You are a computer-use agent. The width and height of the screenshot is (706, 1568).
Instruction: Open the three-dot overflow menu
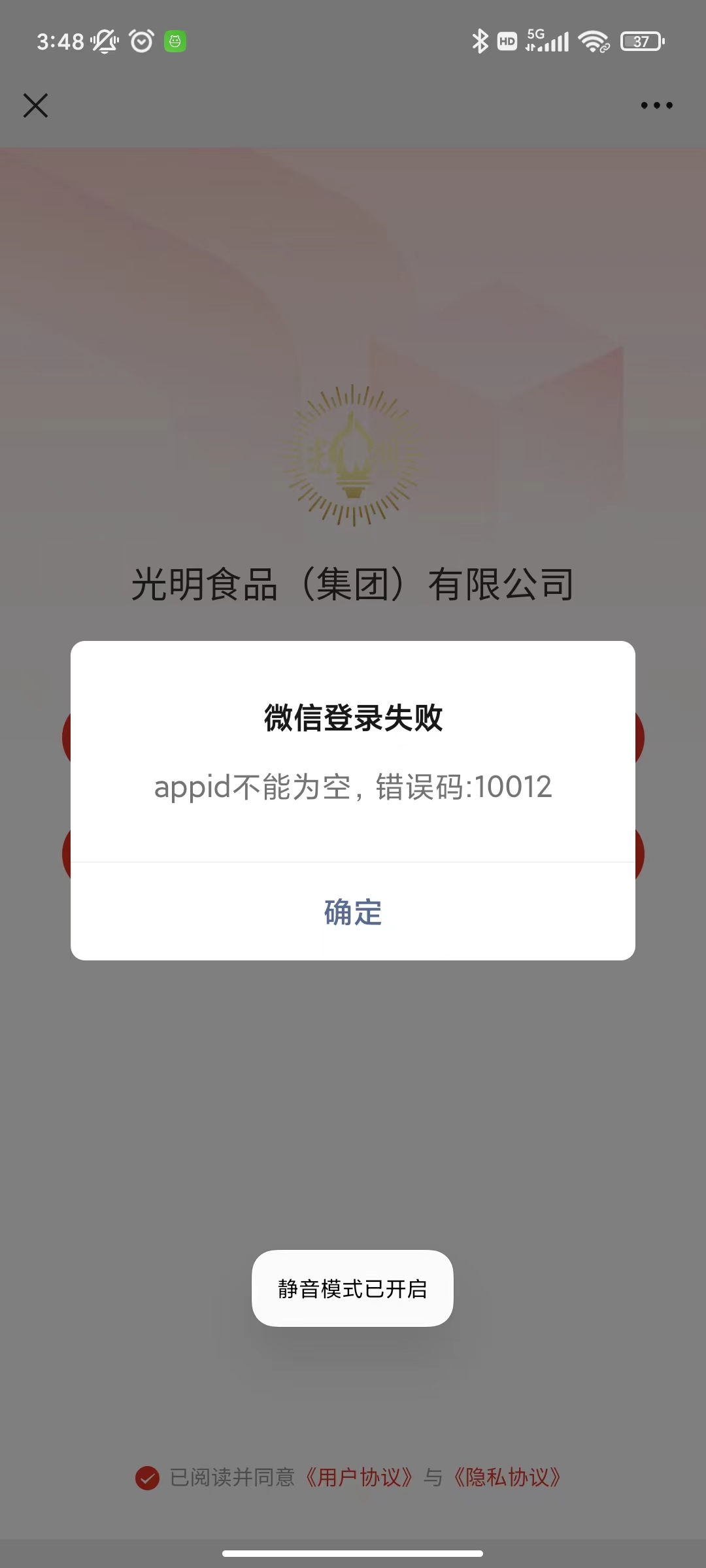pyautogui.click(x=656, y=105)
